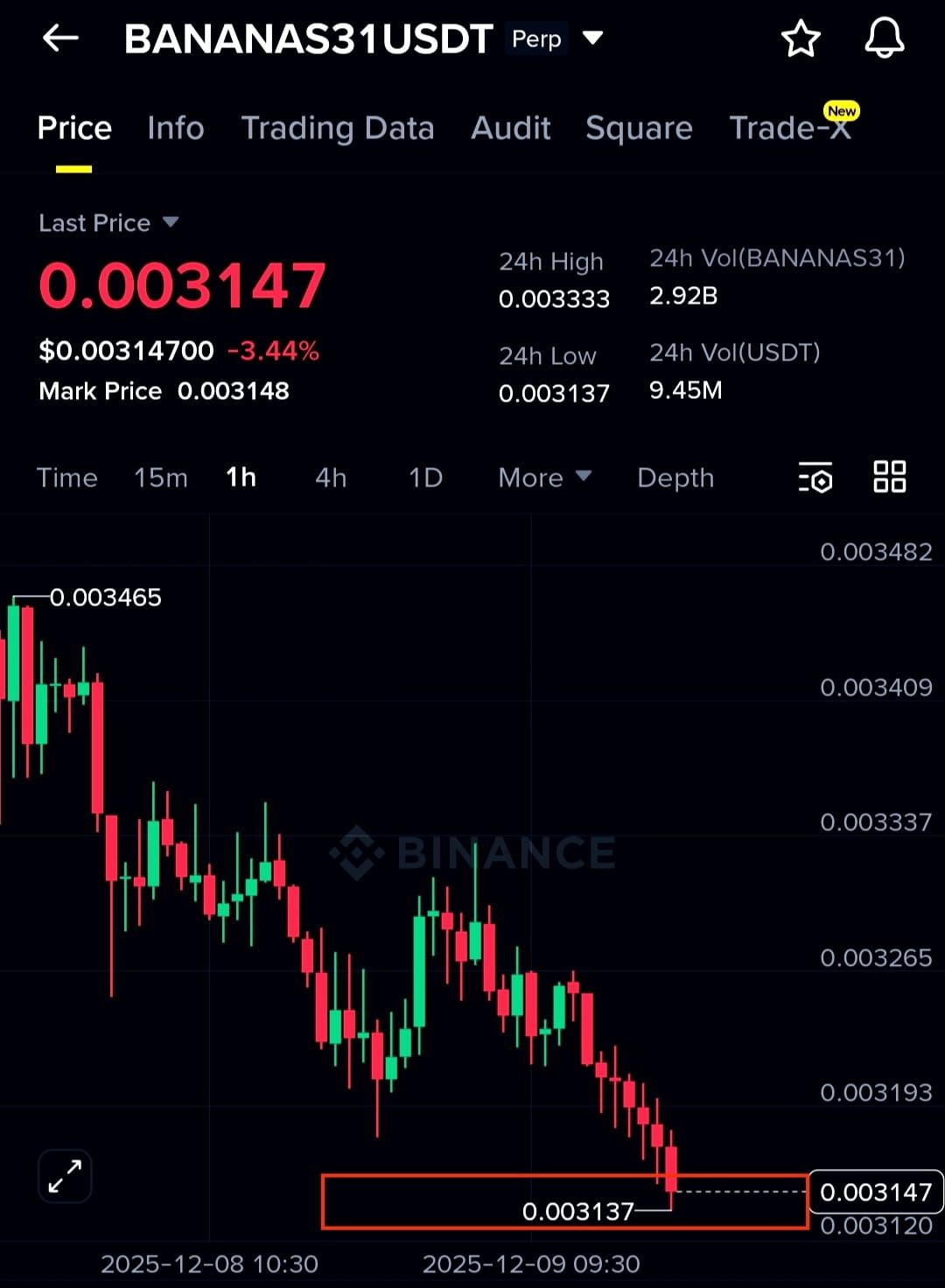Switch to the Trade-X tab
This screenshot has width=945, height=1288.
point(789,129)
